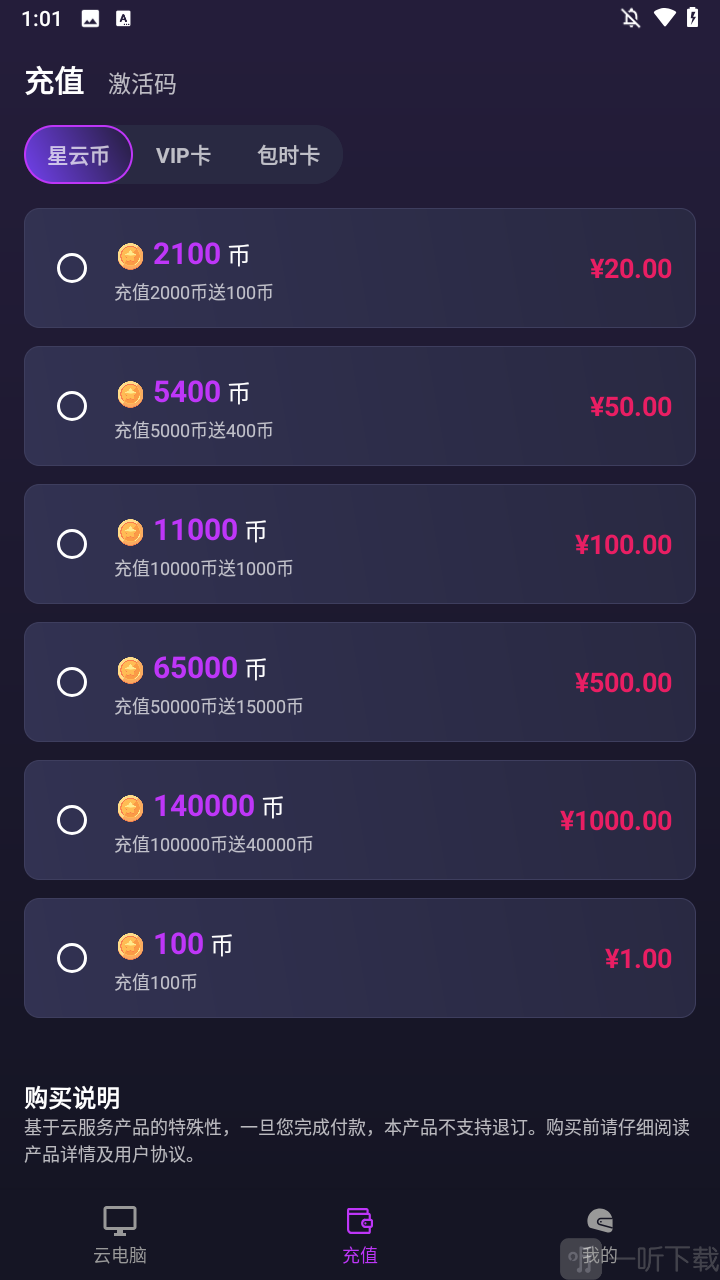Click the coin icon on the 100 币 package
The height and width of the screenshot is (1280, 720).
click(130, 945)
